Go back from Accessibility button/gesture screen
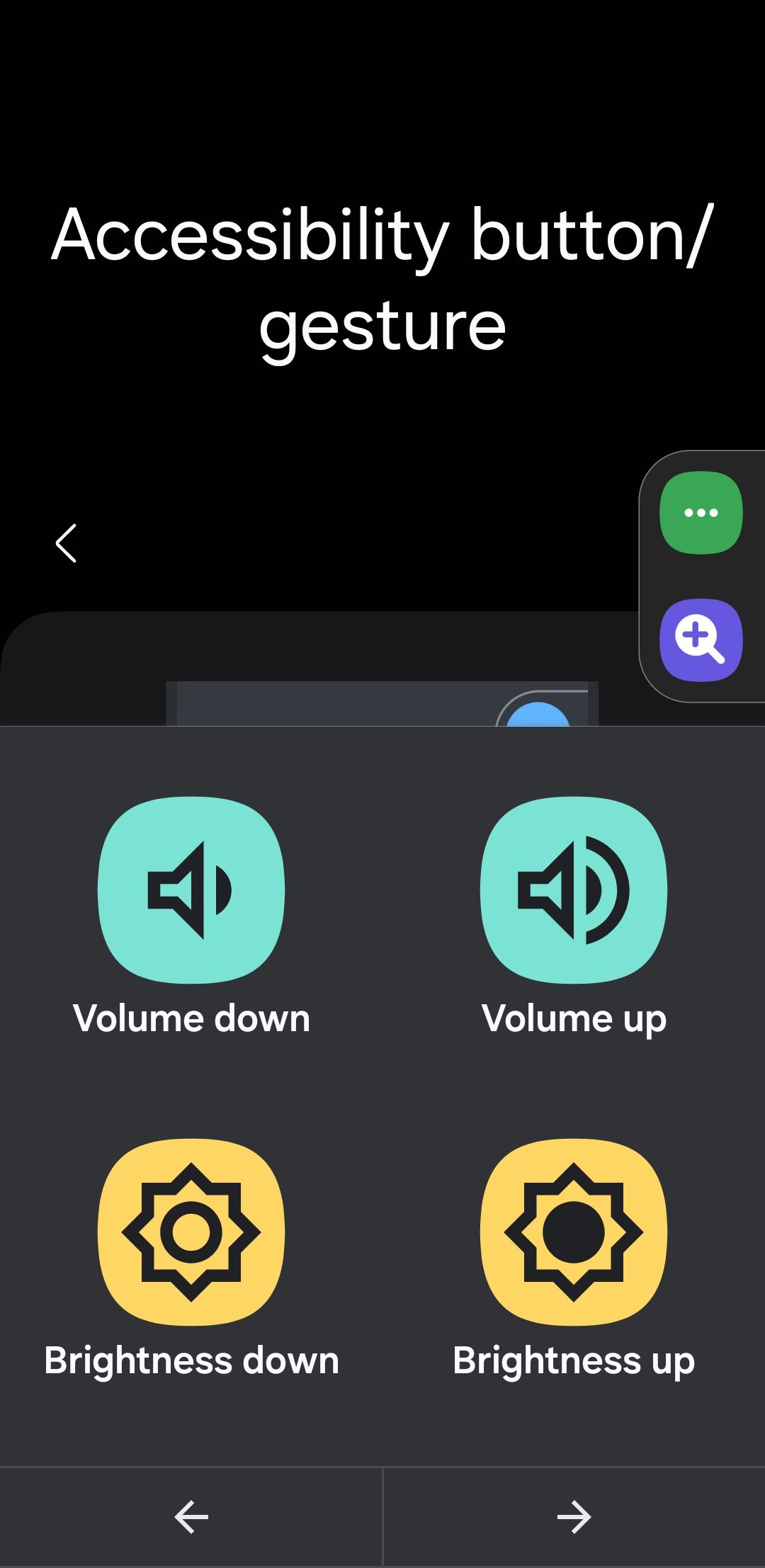 click(x=66, y=543)
